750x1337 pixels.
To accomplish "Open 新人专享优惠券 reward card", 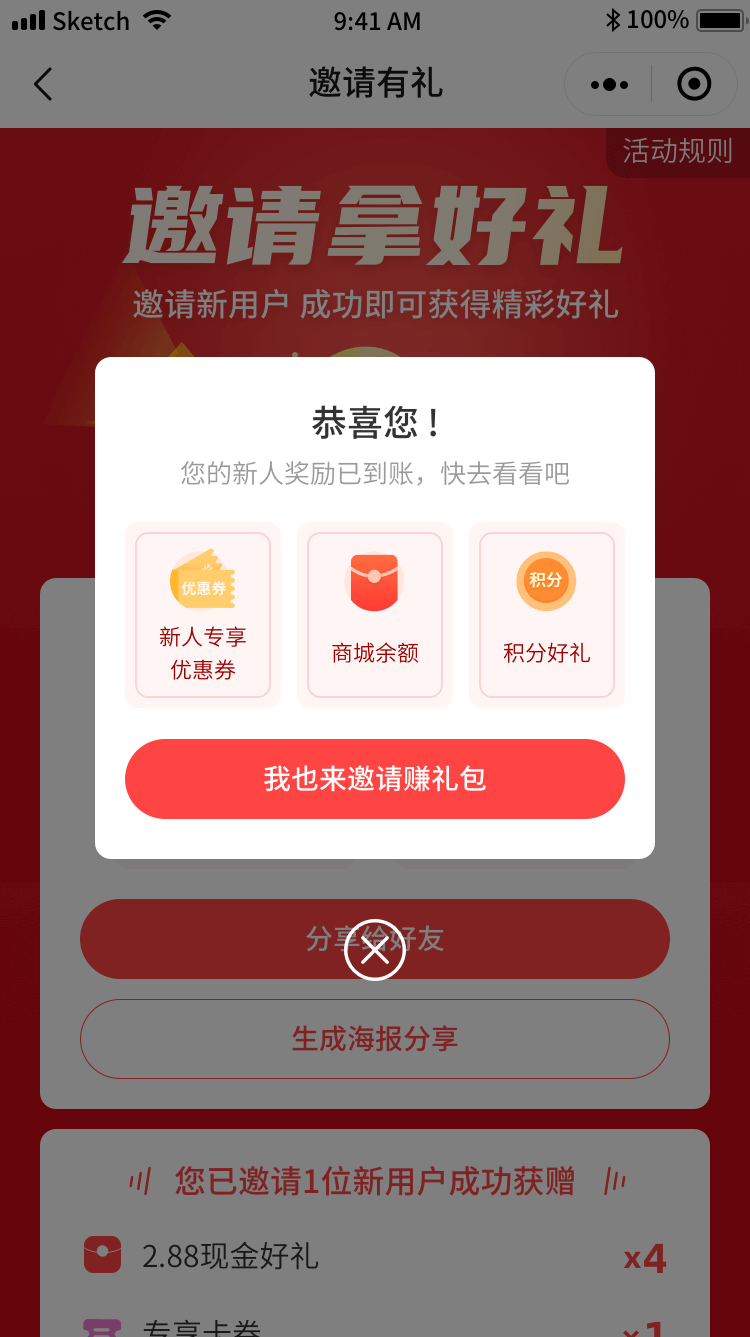I will coord(203,615).
